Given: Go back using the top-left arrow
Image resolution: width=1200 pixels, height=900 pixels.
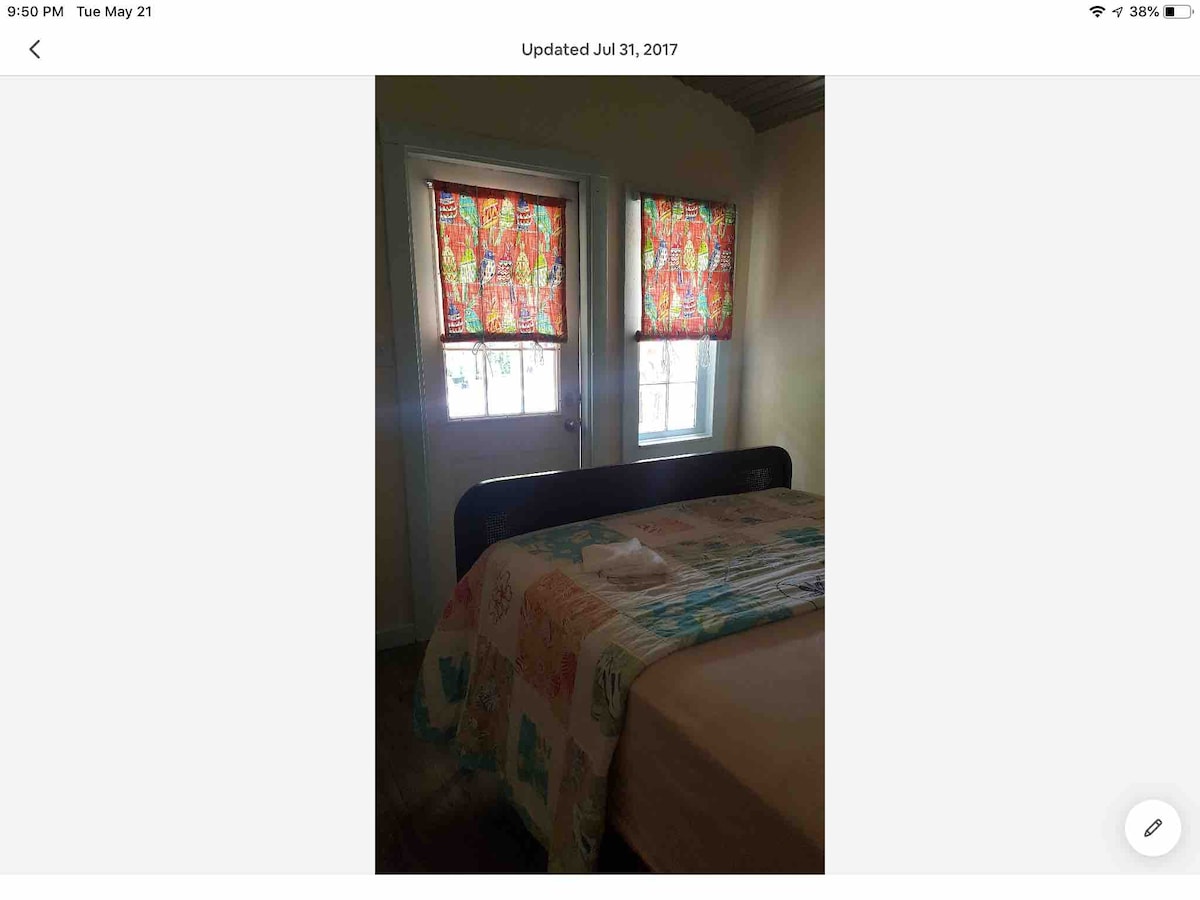Looking at the screenshot, I should [35, 49].
